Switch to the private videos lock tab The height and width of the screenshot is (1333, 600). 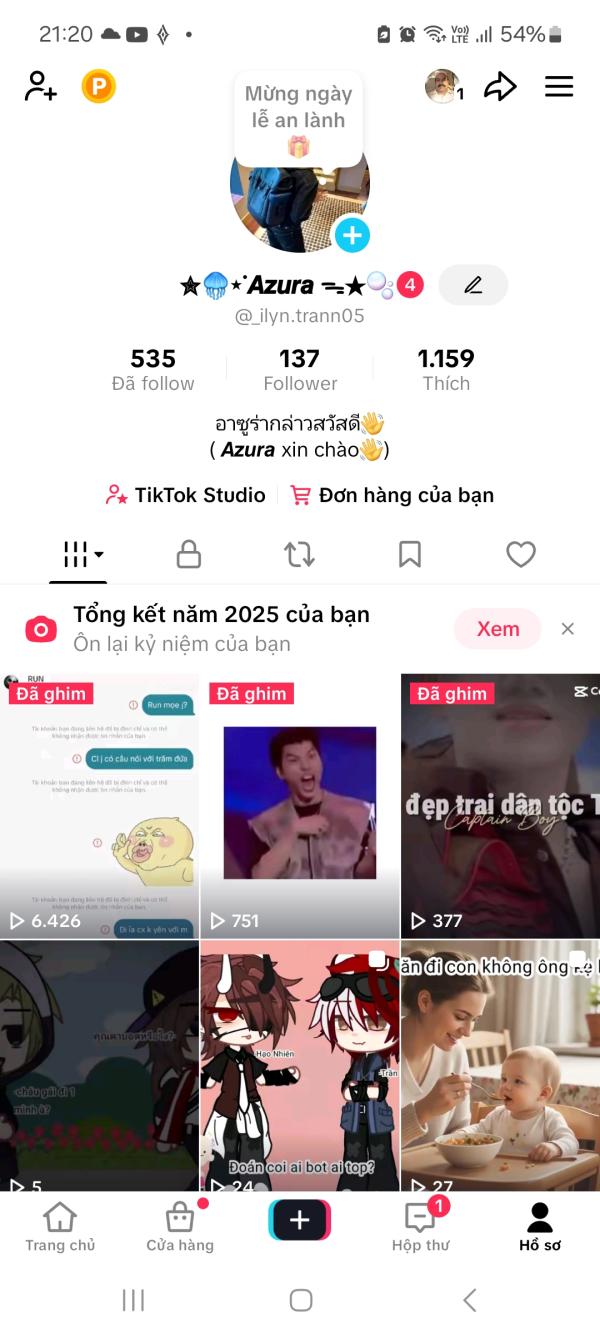189,554
